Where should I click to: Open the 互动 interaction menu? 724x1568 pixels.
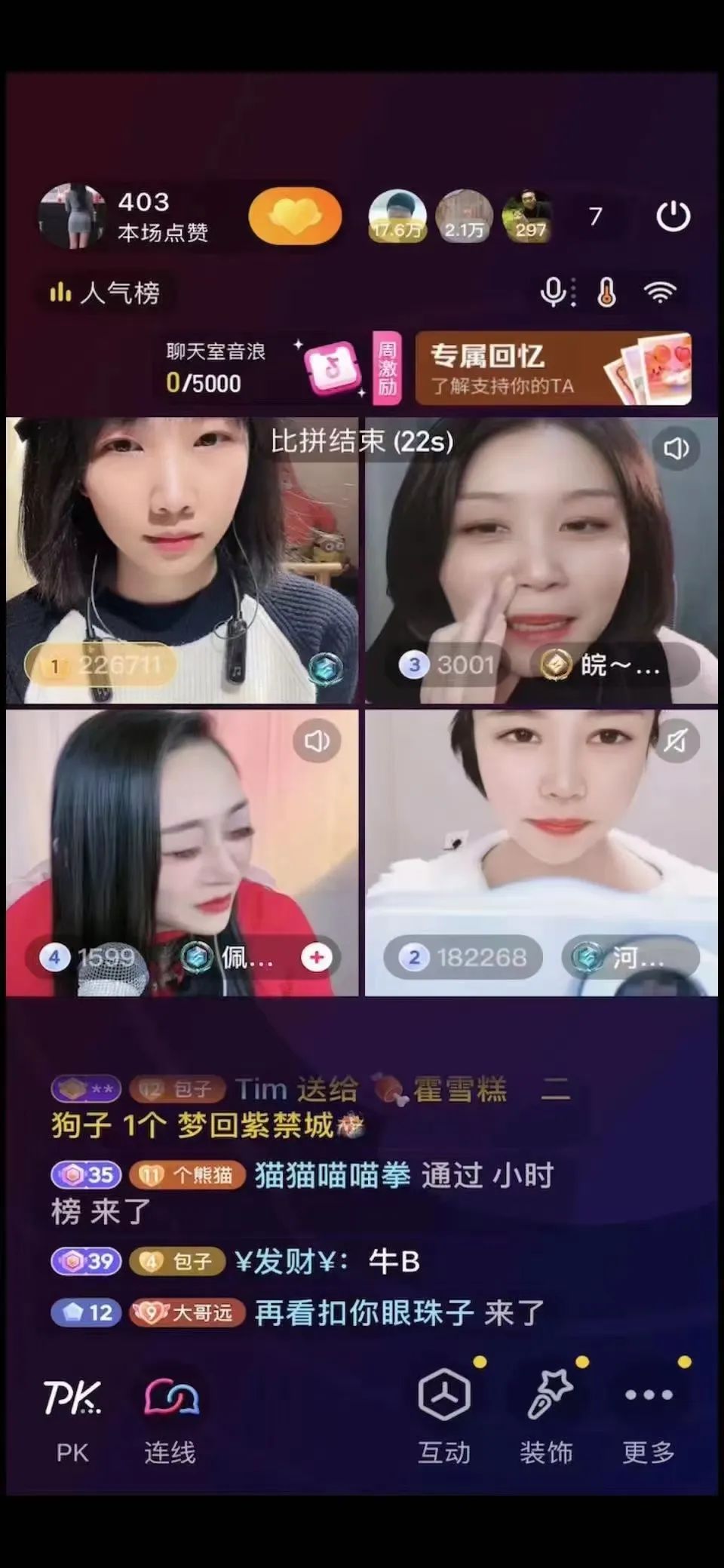click(444, 1419)
